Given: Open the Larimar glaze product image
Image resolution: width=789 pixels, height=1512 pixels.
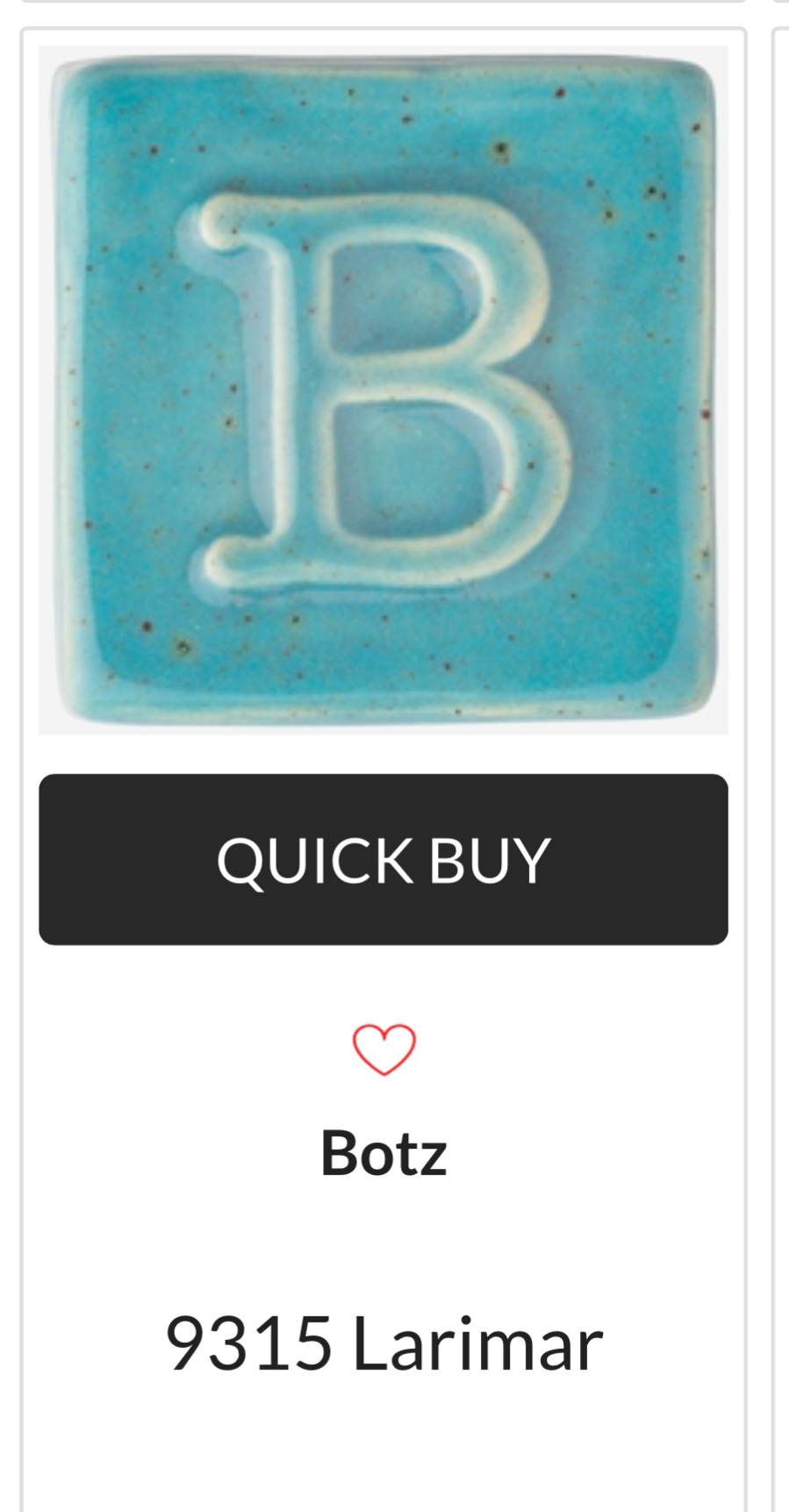Looking at the screenshot, I should coord(384,390).
